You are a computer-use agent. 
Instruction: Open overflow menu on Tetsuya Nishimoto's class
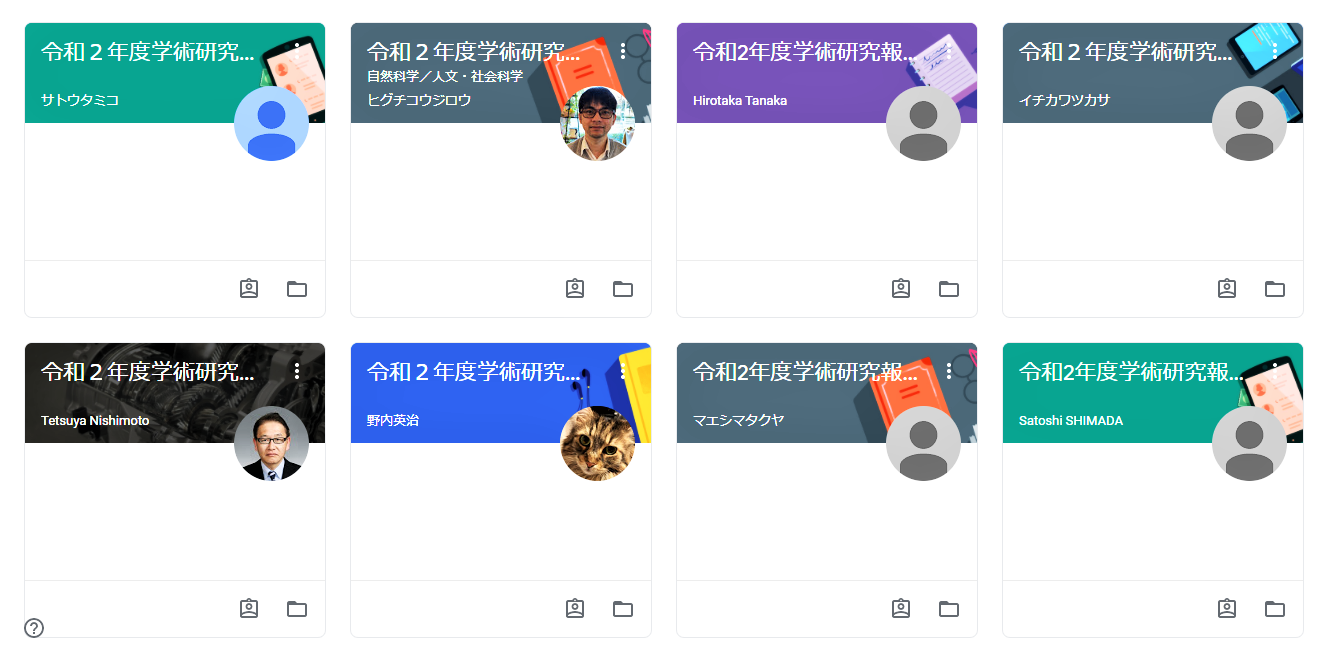click(x=297, y=371)
